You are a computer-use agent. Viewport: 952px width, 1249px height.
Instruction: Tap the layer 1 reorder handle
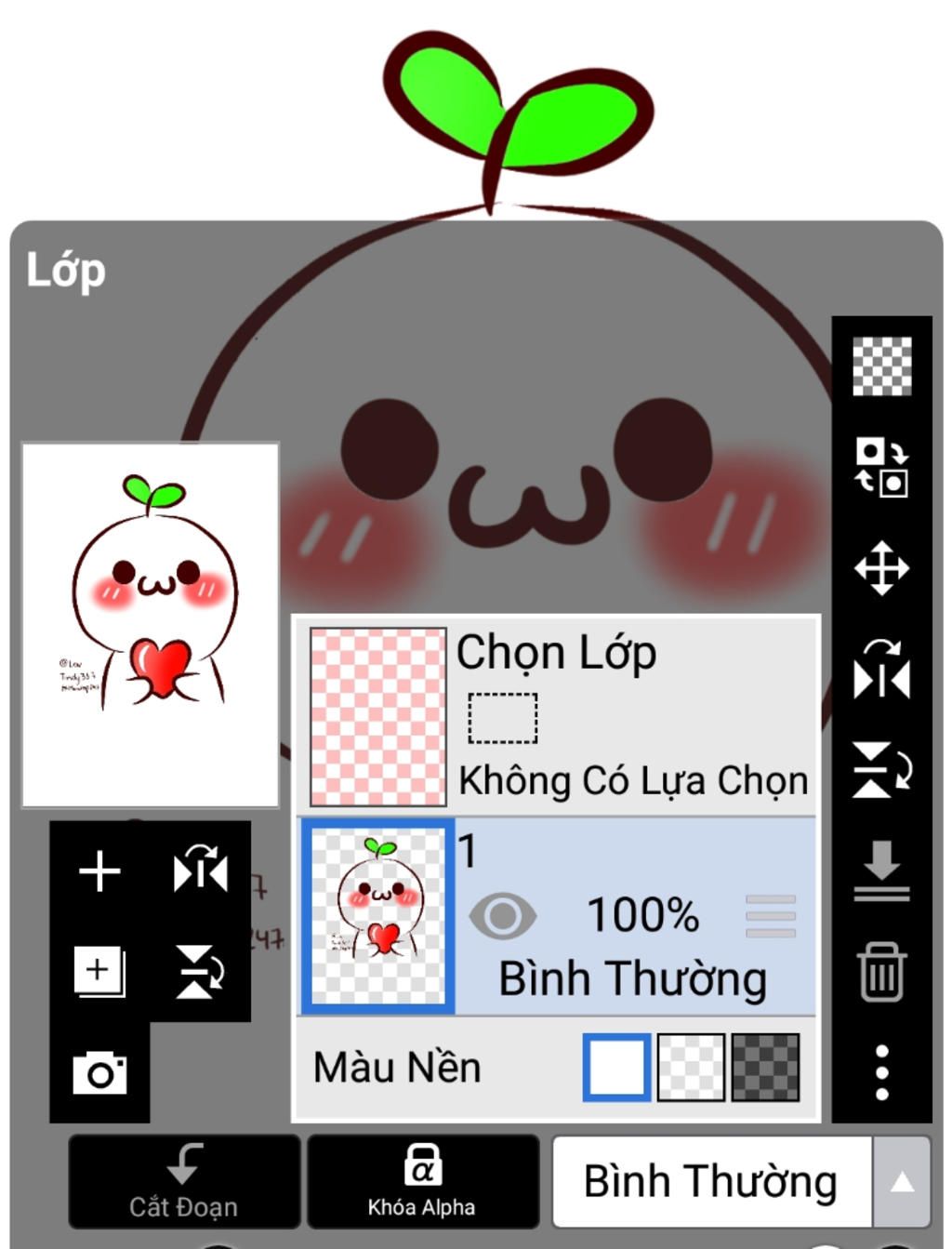pos(771,916)
